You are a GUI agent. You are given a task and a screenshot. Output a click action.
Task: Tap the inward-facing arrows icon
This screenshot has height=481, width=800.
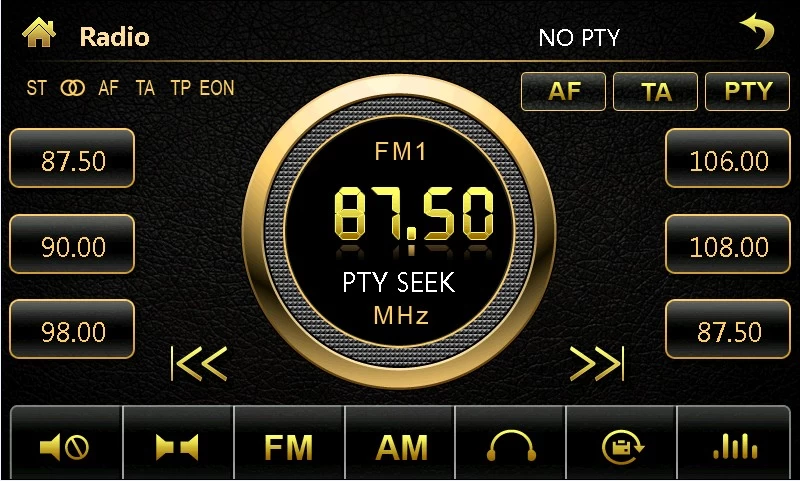(177, 447)
